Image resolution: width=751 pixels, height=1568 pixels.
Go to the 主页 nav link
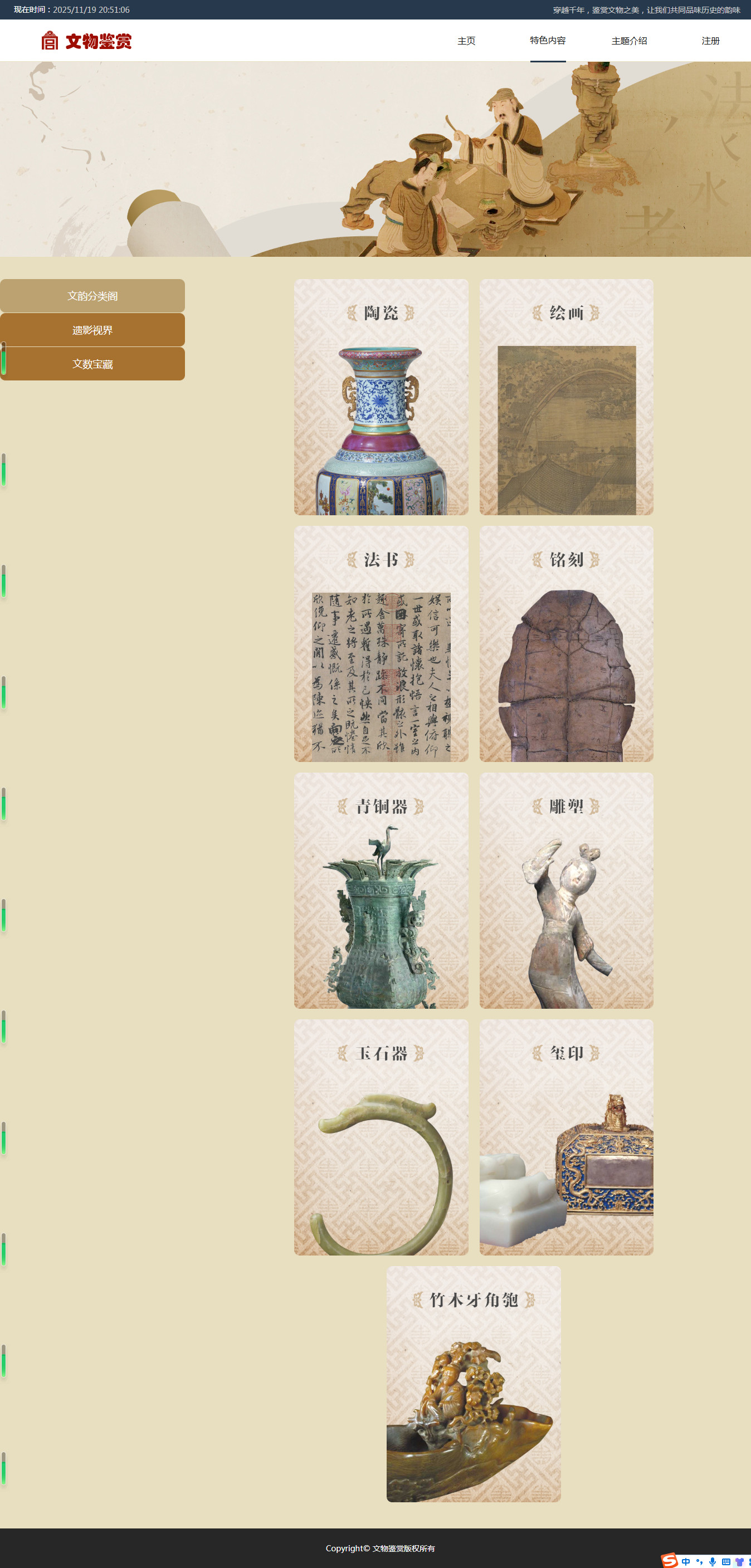tap(466, 41)
